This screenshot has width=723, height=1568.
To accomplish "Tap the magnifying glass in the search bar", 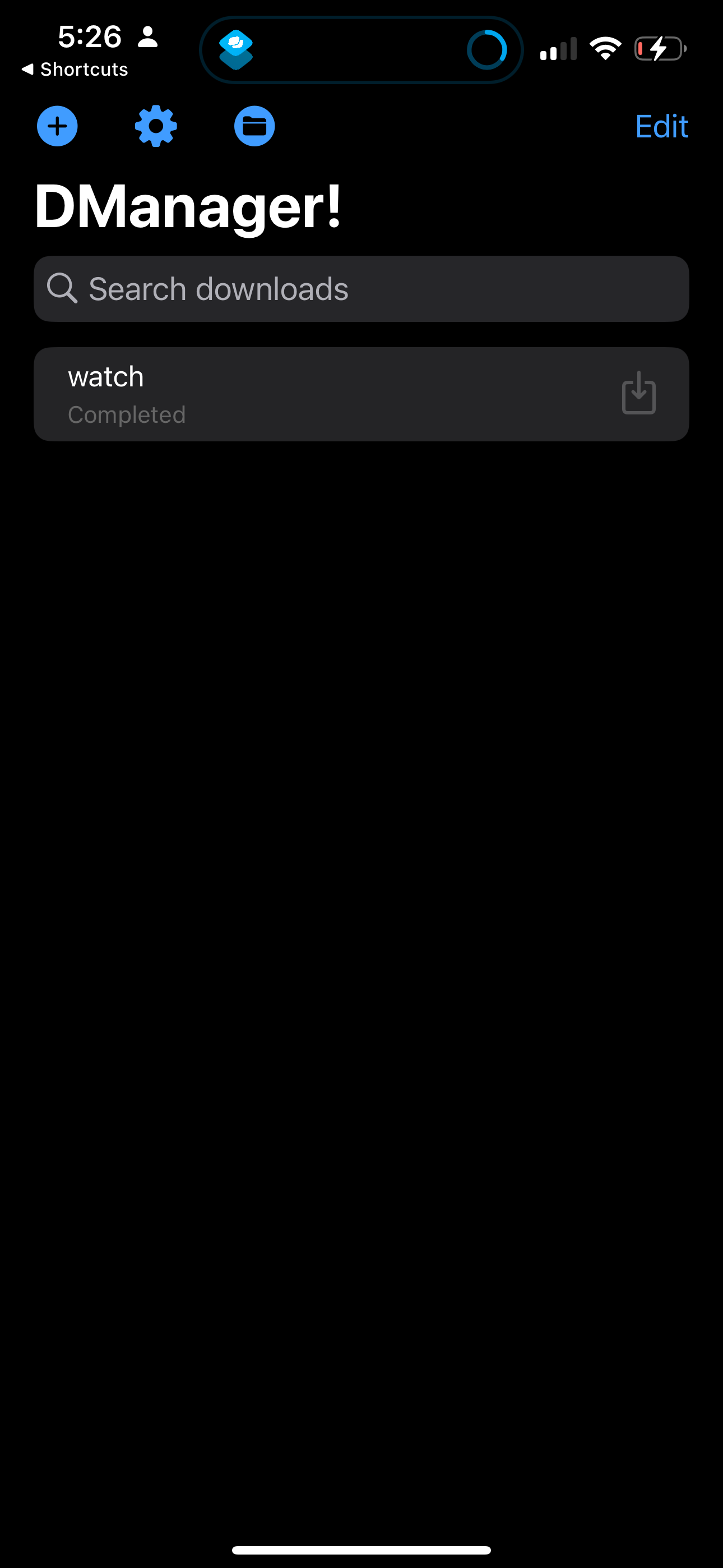I will pyautogui.click(x=63, y=288).
